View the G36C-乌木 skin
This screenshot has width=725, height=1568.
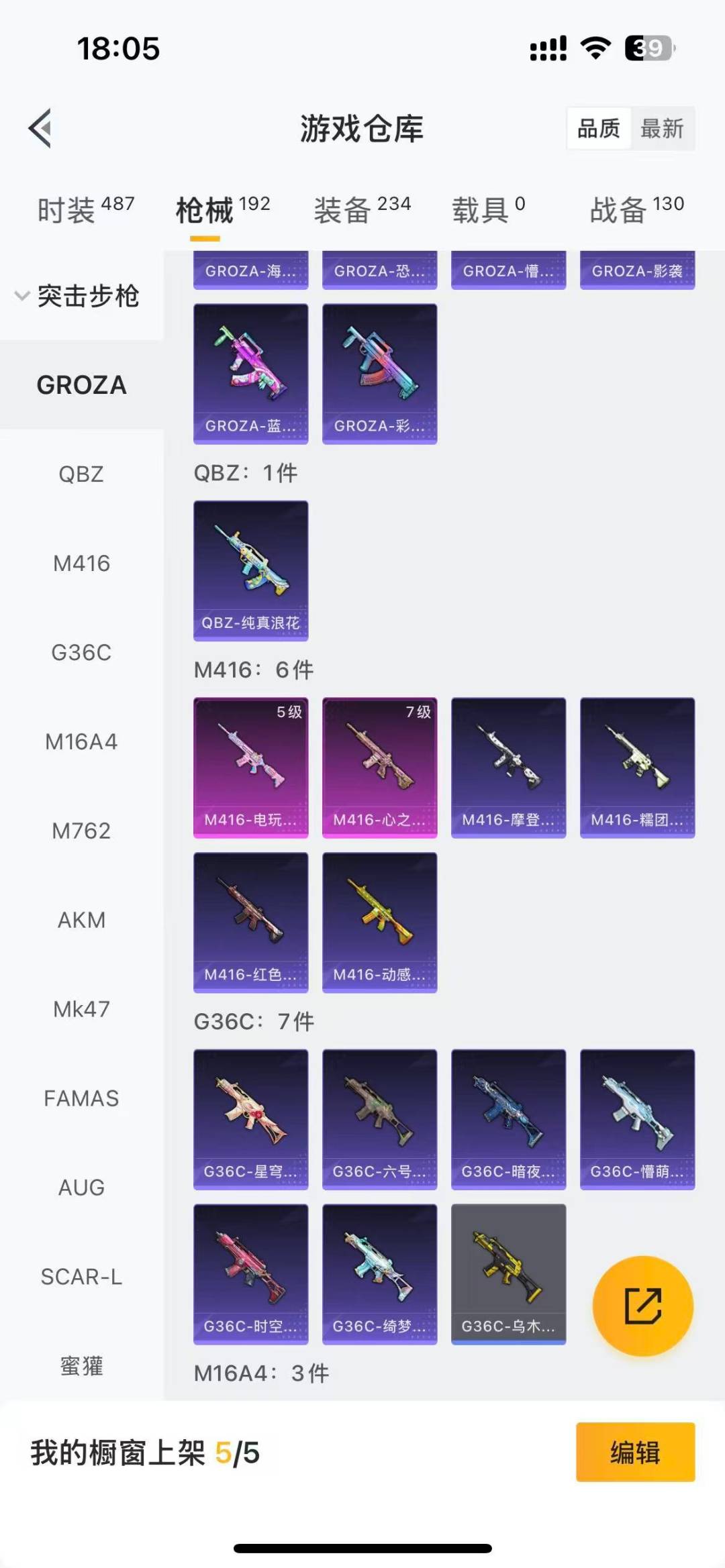(508, 1273)
